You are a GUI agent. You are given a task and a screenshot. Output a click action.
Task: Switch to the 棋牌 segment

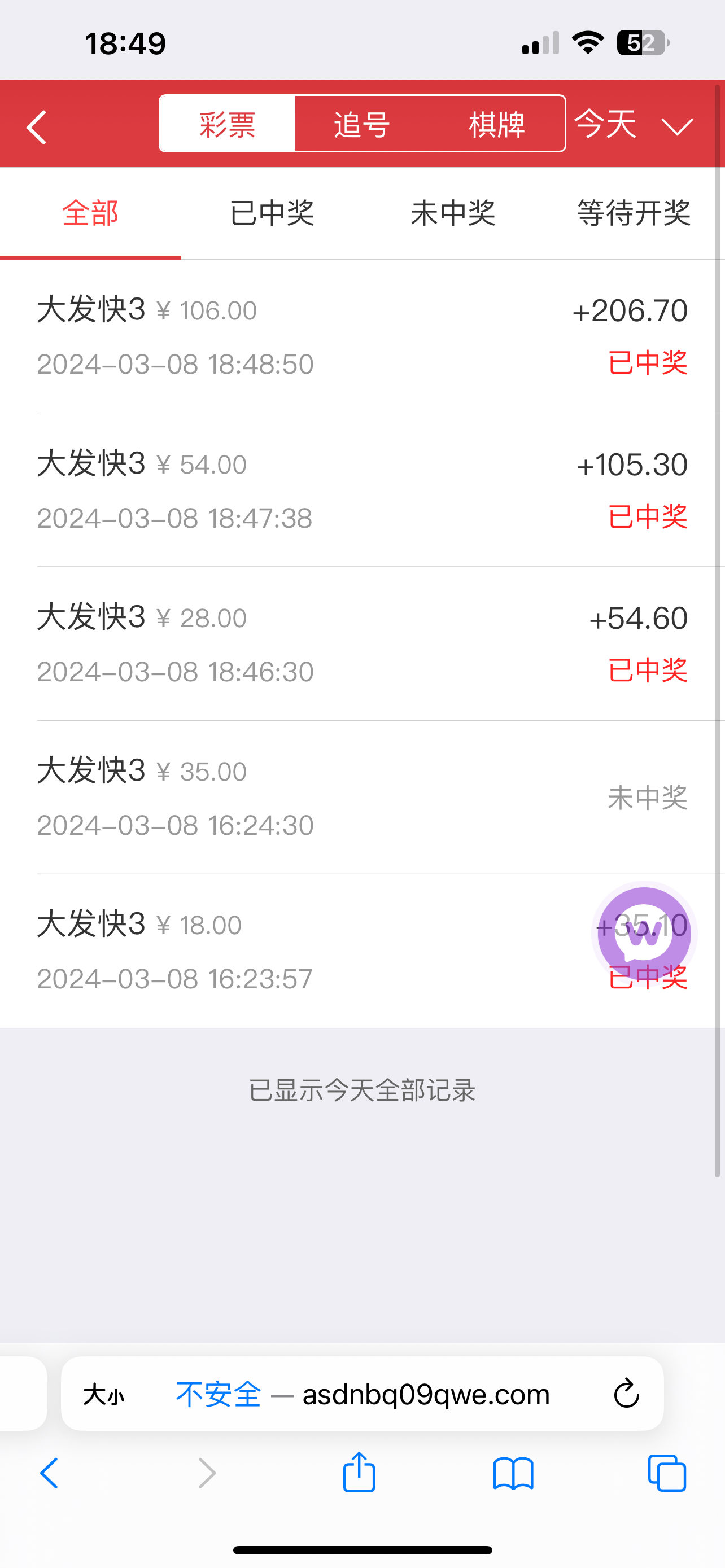(497, 124)
